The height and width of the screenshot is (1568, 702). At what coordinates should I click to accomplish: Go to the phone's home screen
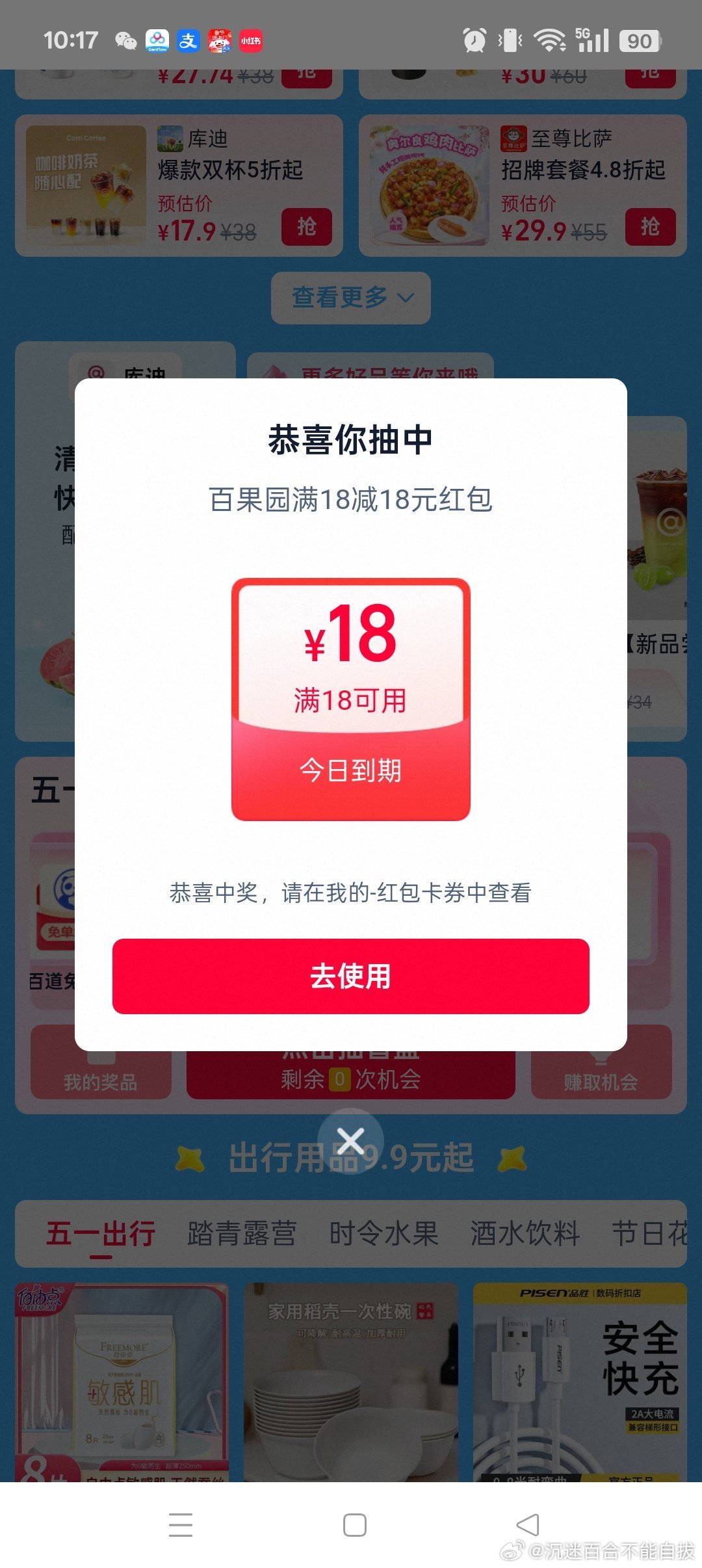[x=354, y=1524]
